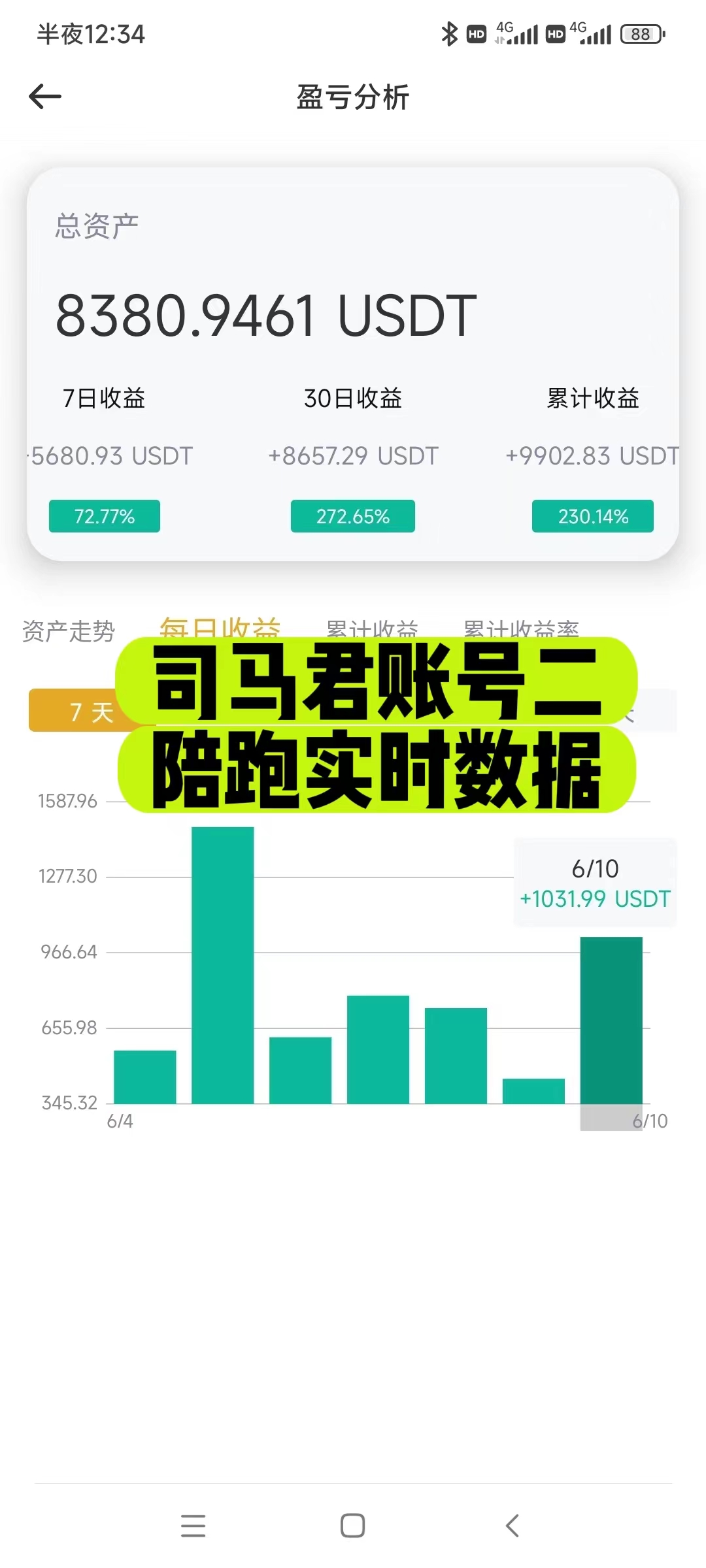Switch to the 资产走势 tab

(69, 630)
